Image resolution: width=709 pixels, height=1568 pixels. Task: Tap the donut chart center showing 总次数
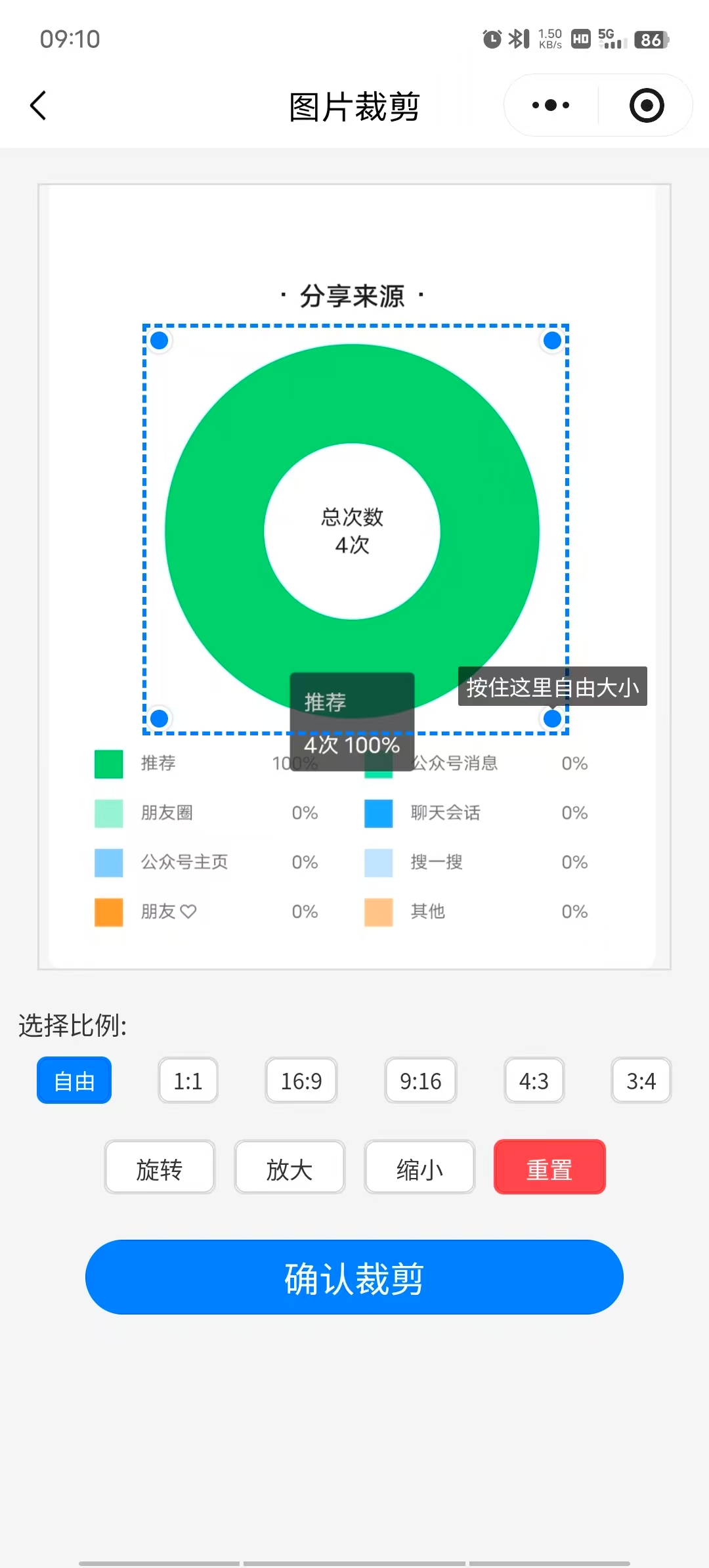click(354, 532)
